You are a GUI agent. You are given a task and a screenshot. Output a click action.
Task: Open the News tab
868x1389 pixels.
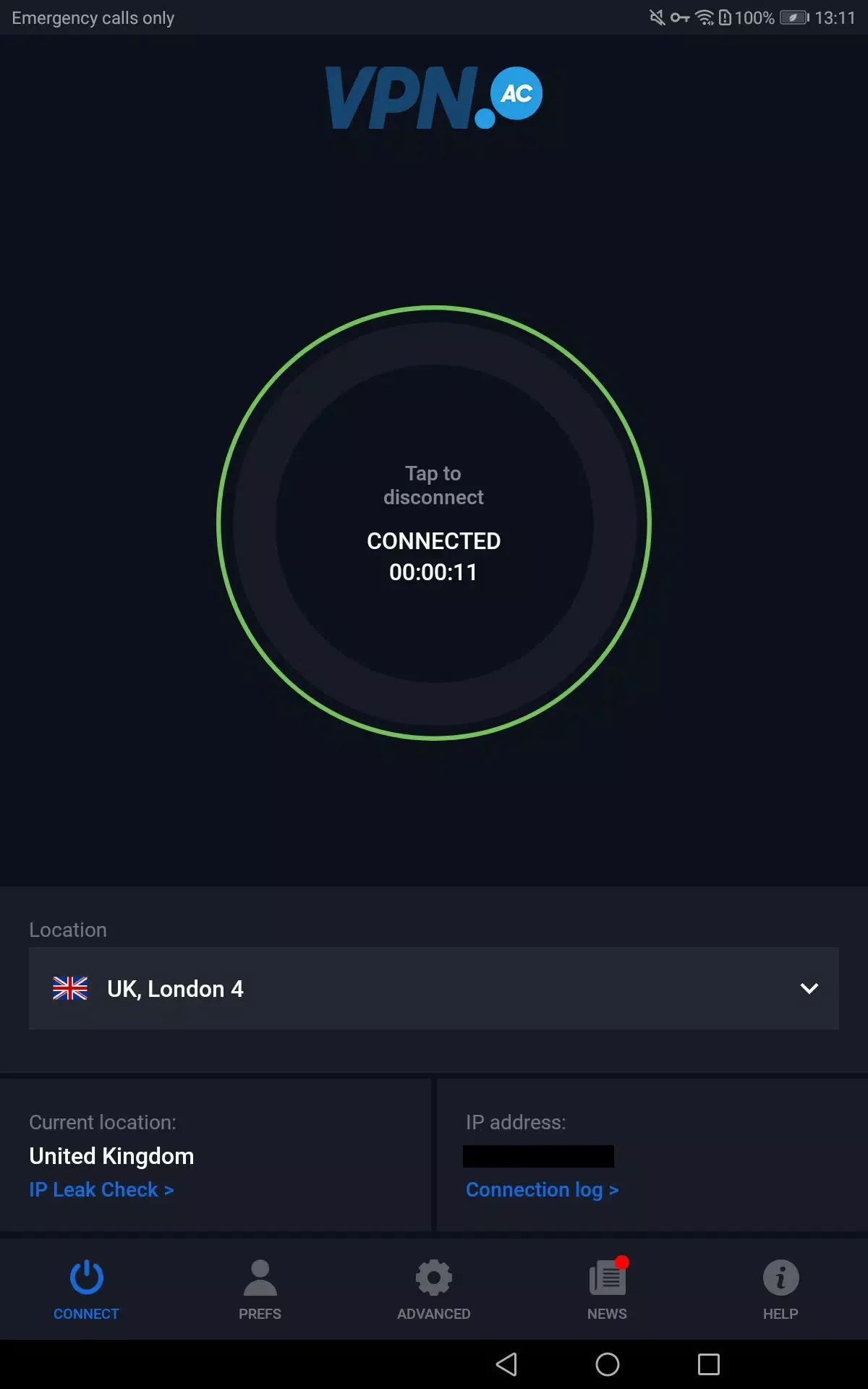(x=608, y=1289)
